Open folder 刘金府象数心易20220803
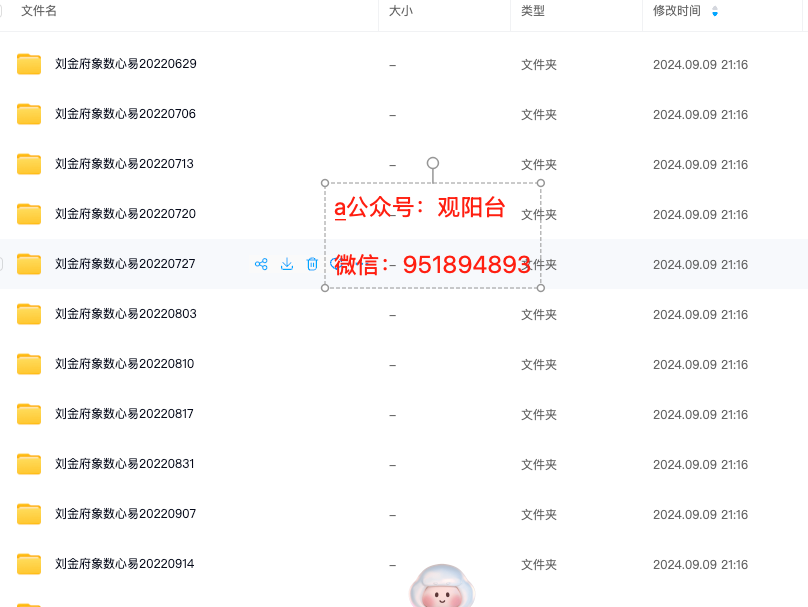The height and width of the screenshot is (607, 808). [x=125, y=314]
